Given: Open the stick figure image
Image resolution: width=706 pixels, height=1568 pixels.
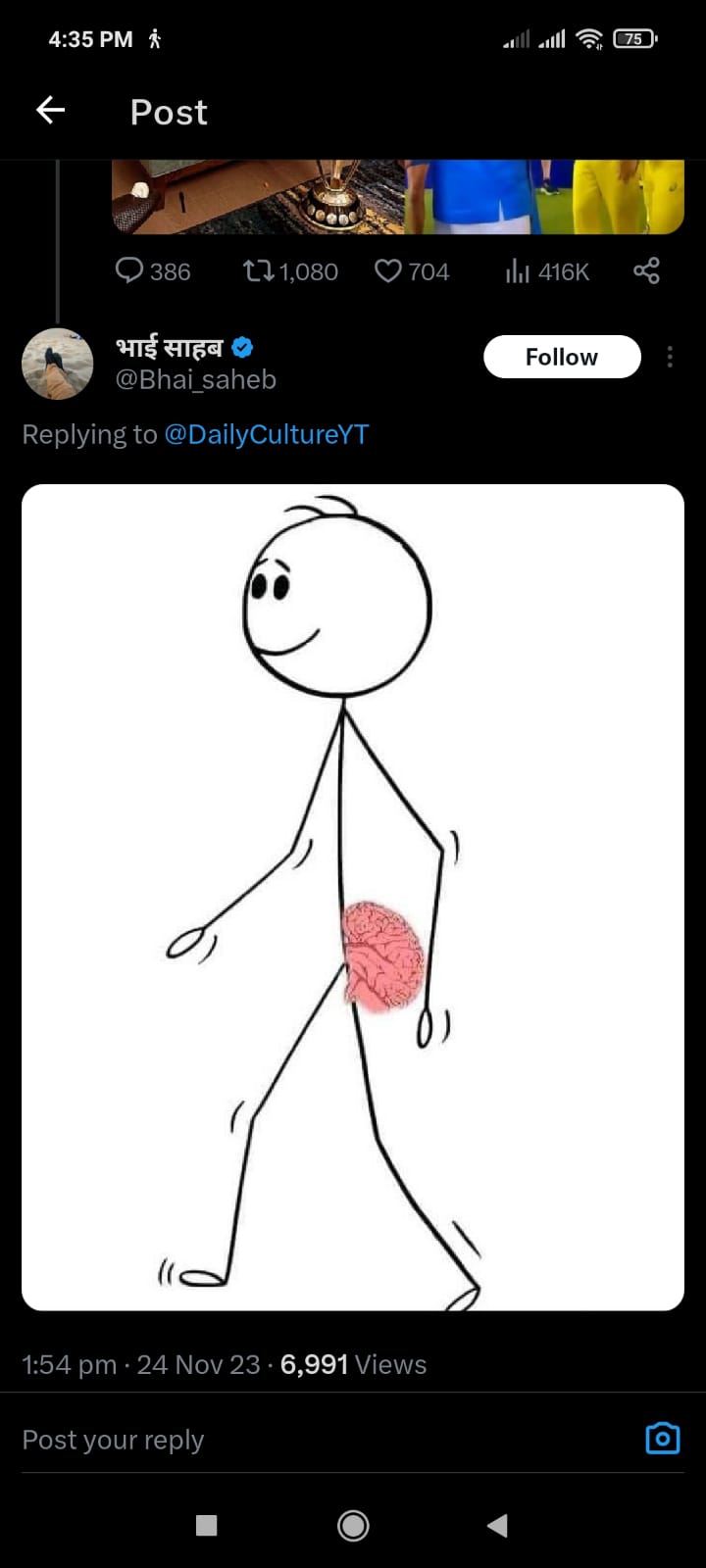Looking at the screenshot, I should tap(353, 897).
